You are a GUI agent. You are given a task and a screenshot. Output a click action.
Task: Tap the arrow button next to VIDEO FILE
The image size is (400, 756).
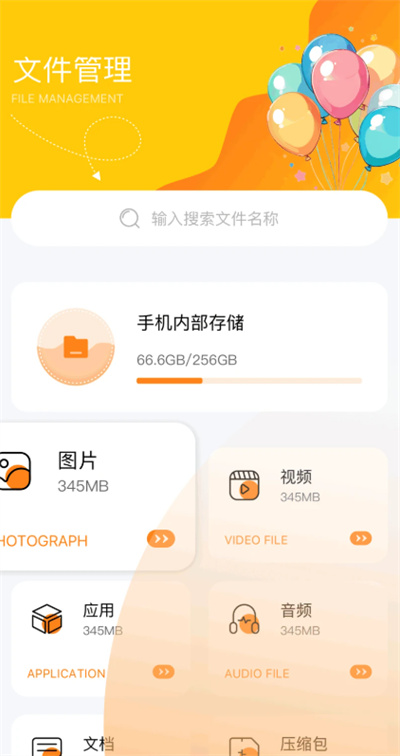[x=361, y=538]
